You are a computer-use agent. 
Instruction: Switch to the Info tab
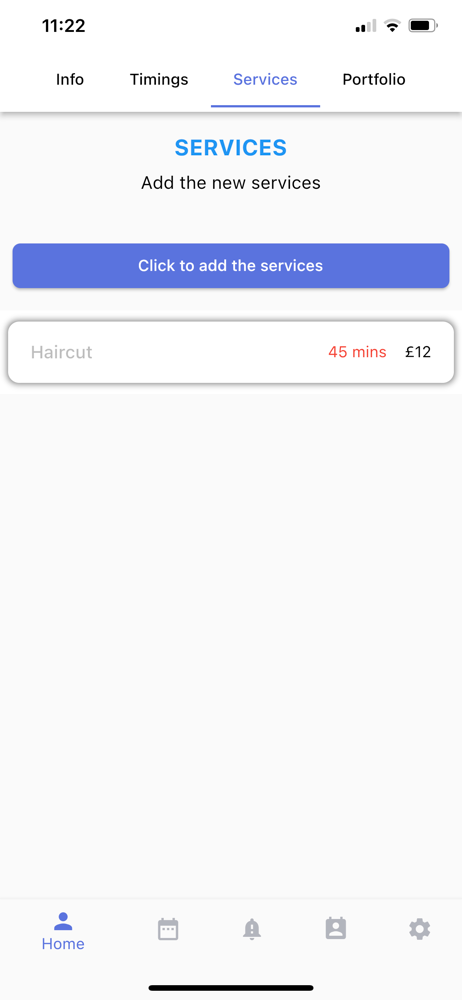(x=70, y=80)
